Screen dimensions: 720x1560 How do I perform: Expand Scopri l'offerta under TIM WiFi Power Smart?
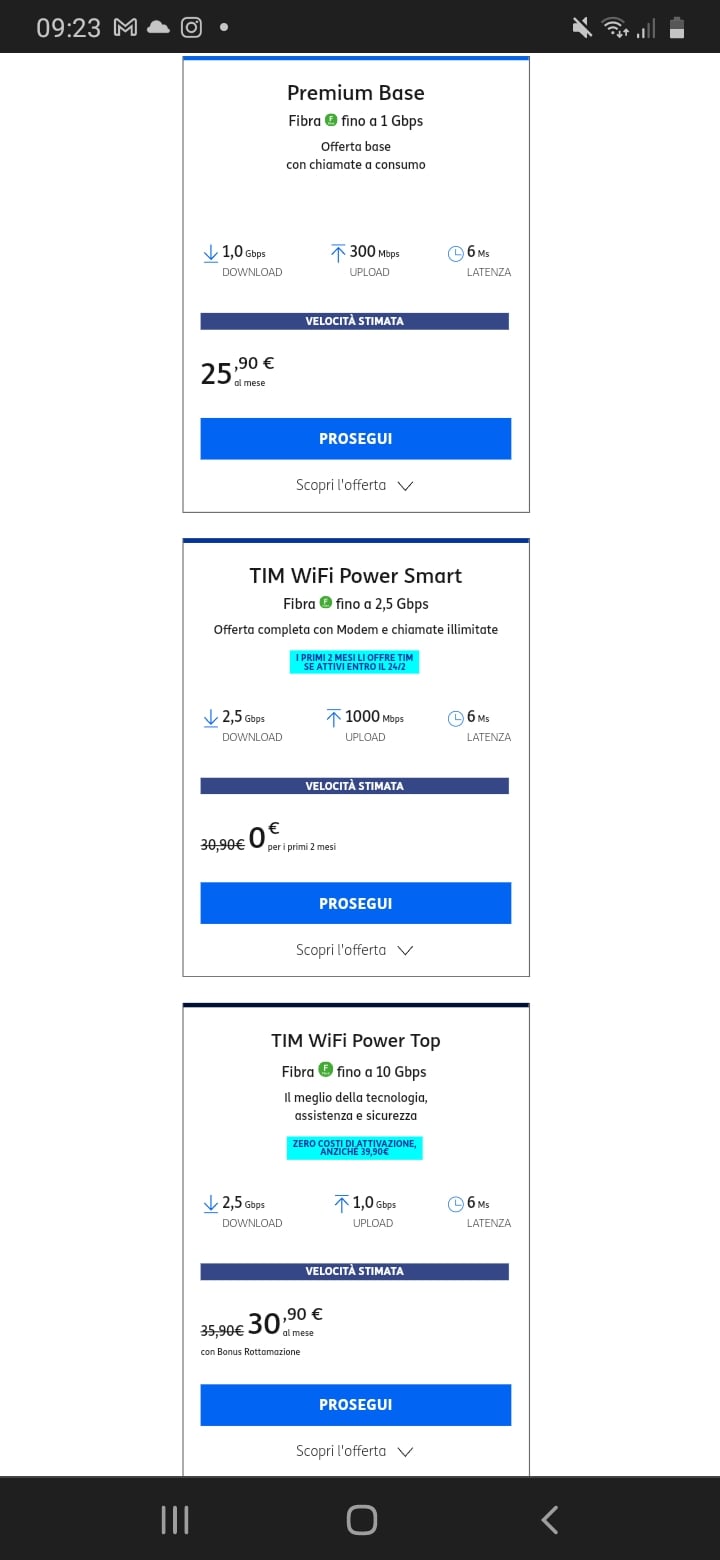[x=355, y=950]
